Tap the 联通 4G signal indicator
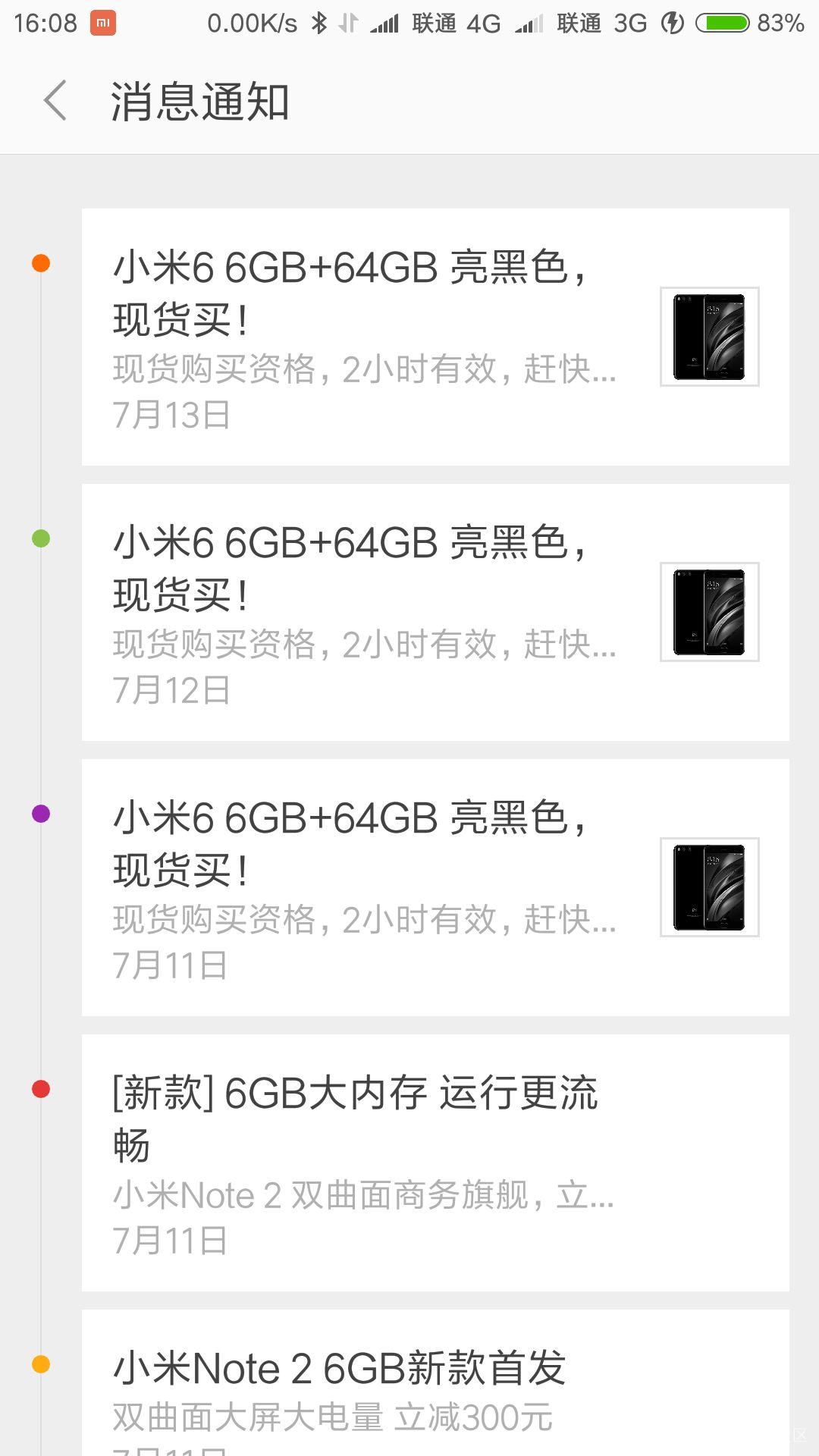Screen dimensions: 819x1456 click(x=451, y=24)
